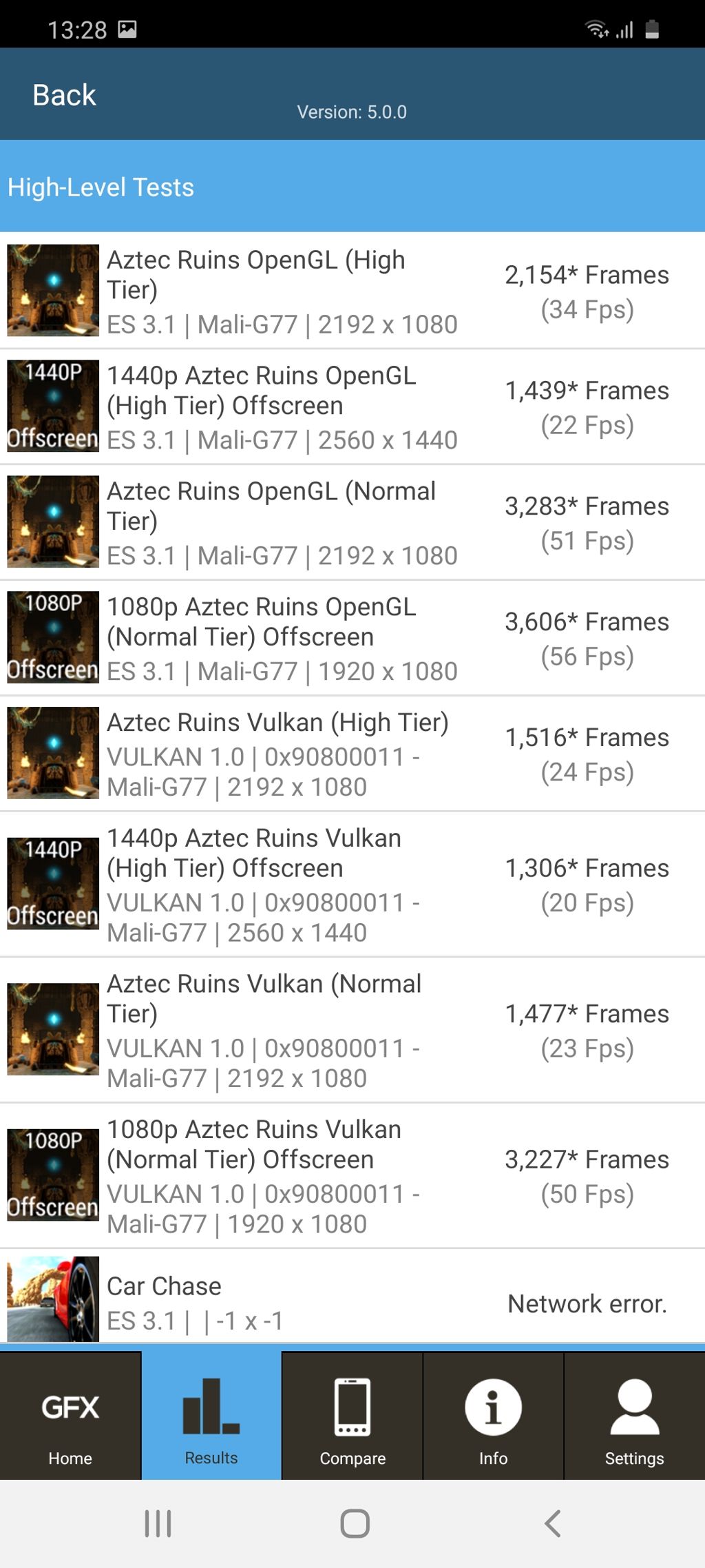This screenshot has height=1568, width=705.
Task: Open the recent apps view
Action: click(158, 1523)
